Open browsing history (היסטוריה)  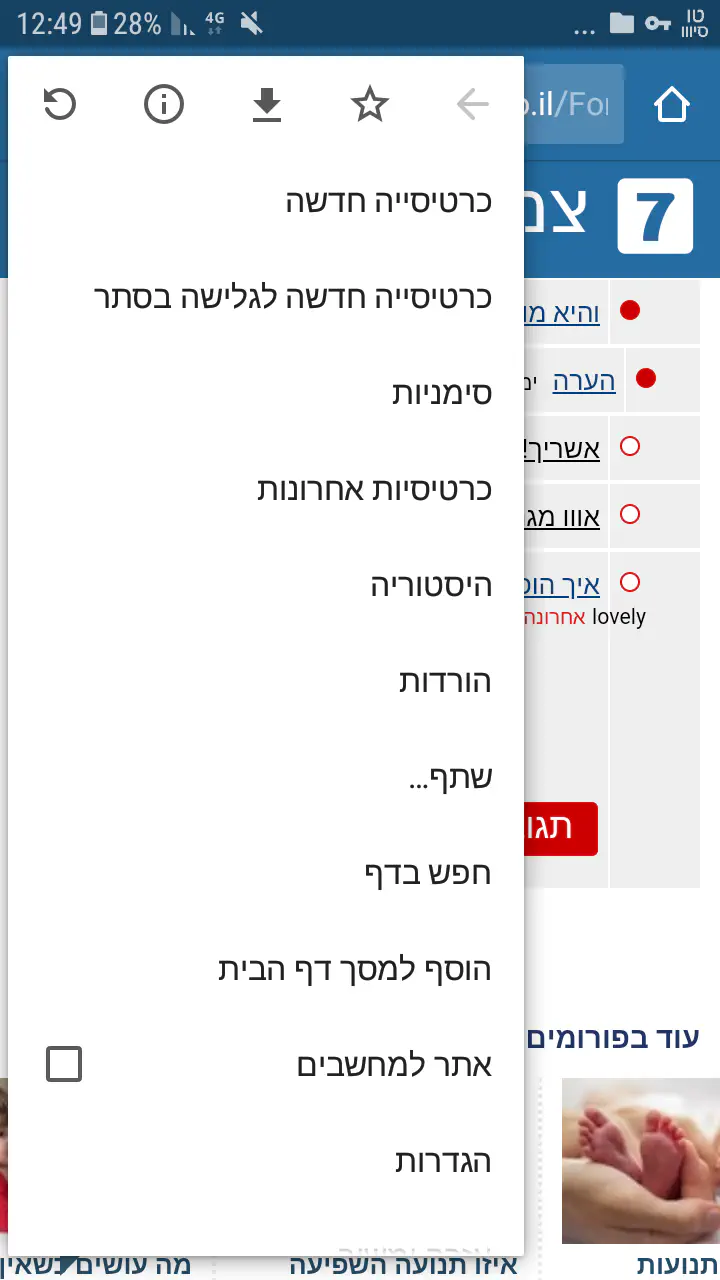click(431, 585)
